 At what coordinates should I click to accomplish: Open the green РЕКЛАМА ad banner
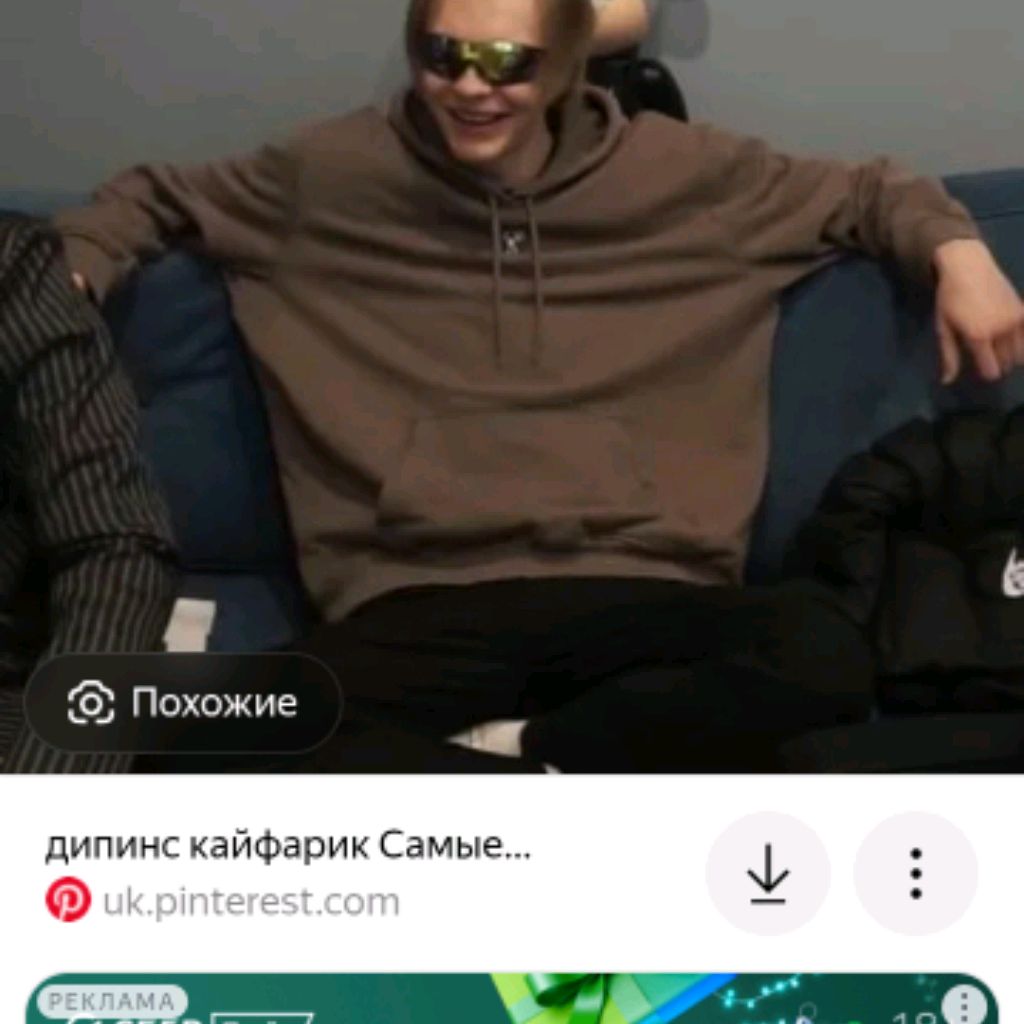pos(500,1003)
